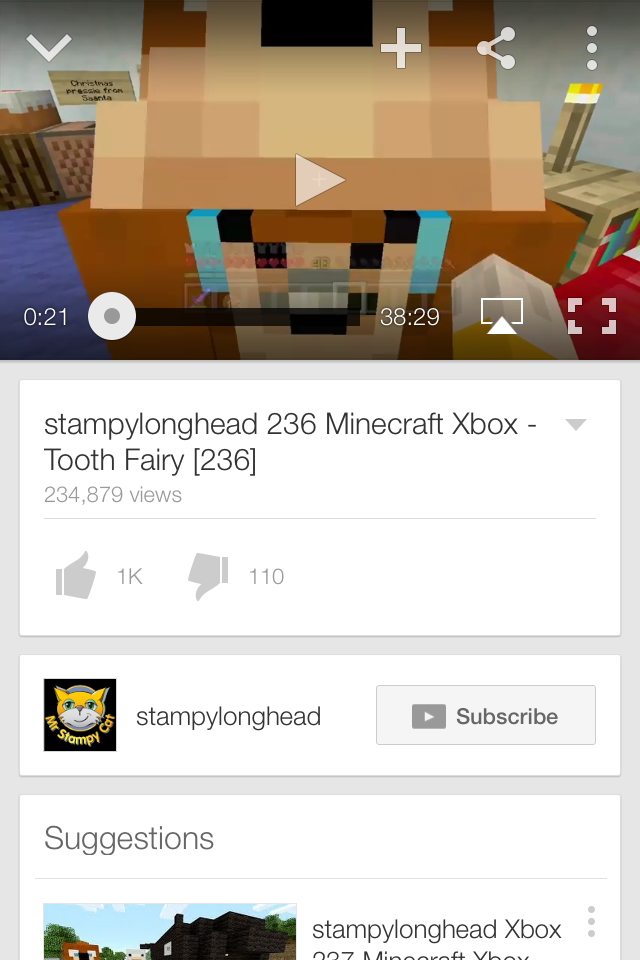Open options for the suggested Xbox 237 video
Screen dimensions: 640x960
pos(592,922)
